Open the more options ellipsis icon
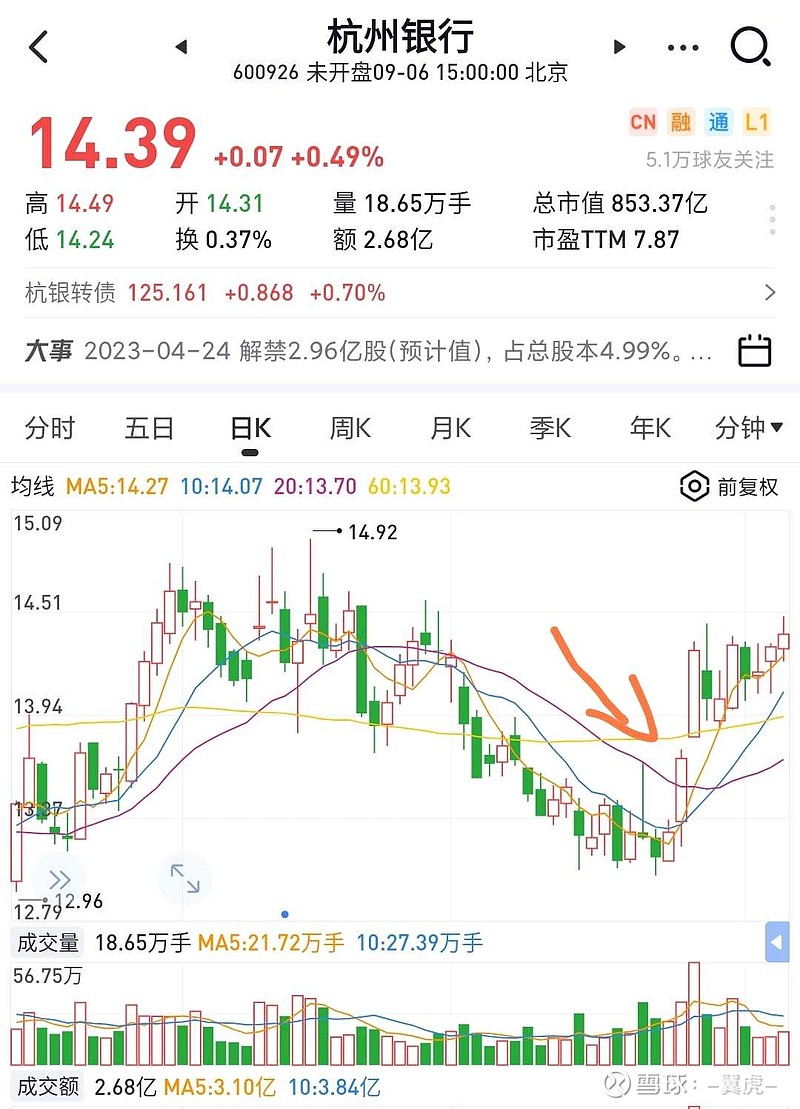Image resolution: width=800 pixels, height=1109 pixels. pyautogui.click(x=682, y=46)
